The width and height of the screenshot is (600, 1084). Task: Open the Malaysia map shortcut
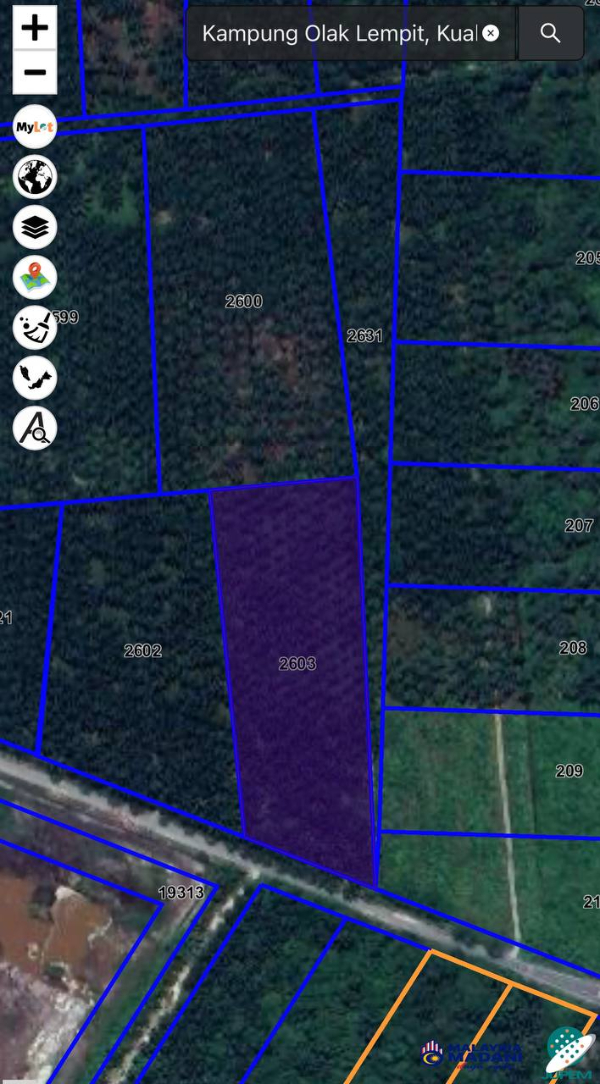click(35, 378)
